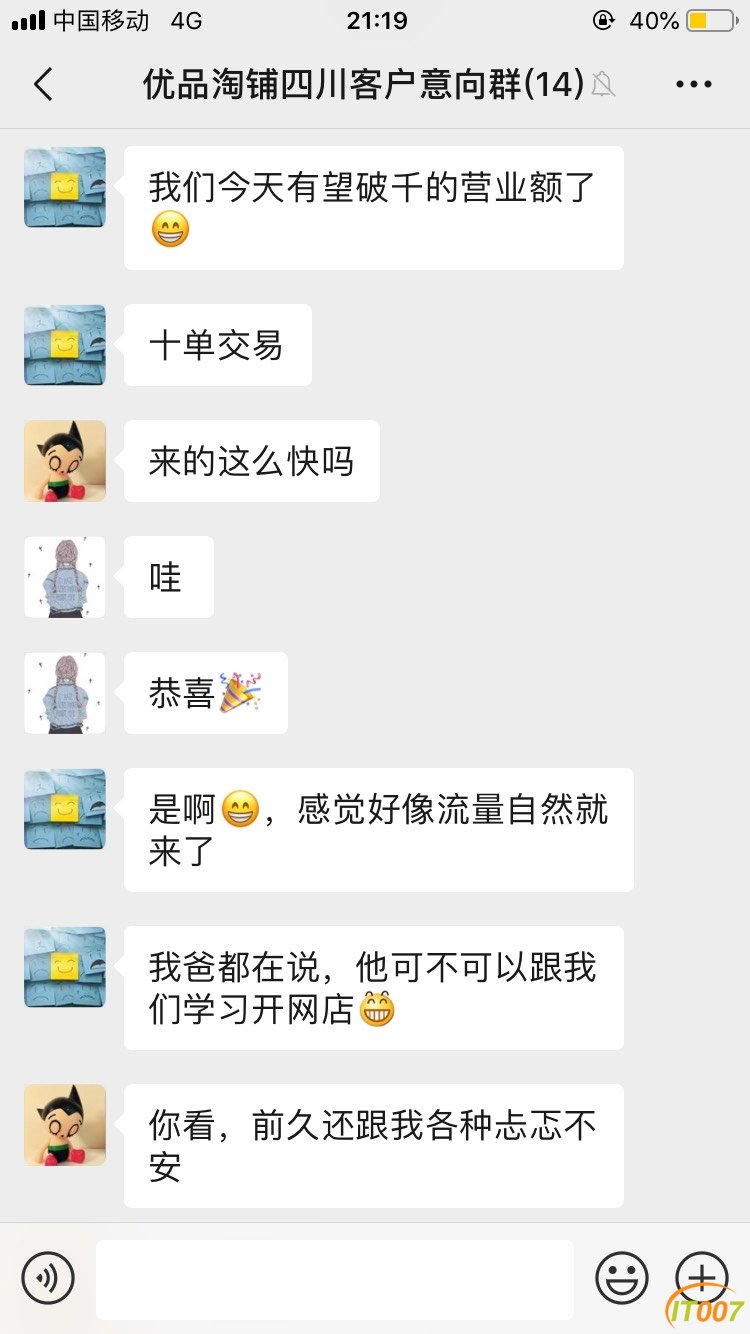This screenshot has width=750, height=1334.
Task: Tap avatar beside "来的这么快吗" message
Action: coord(65,461)
